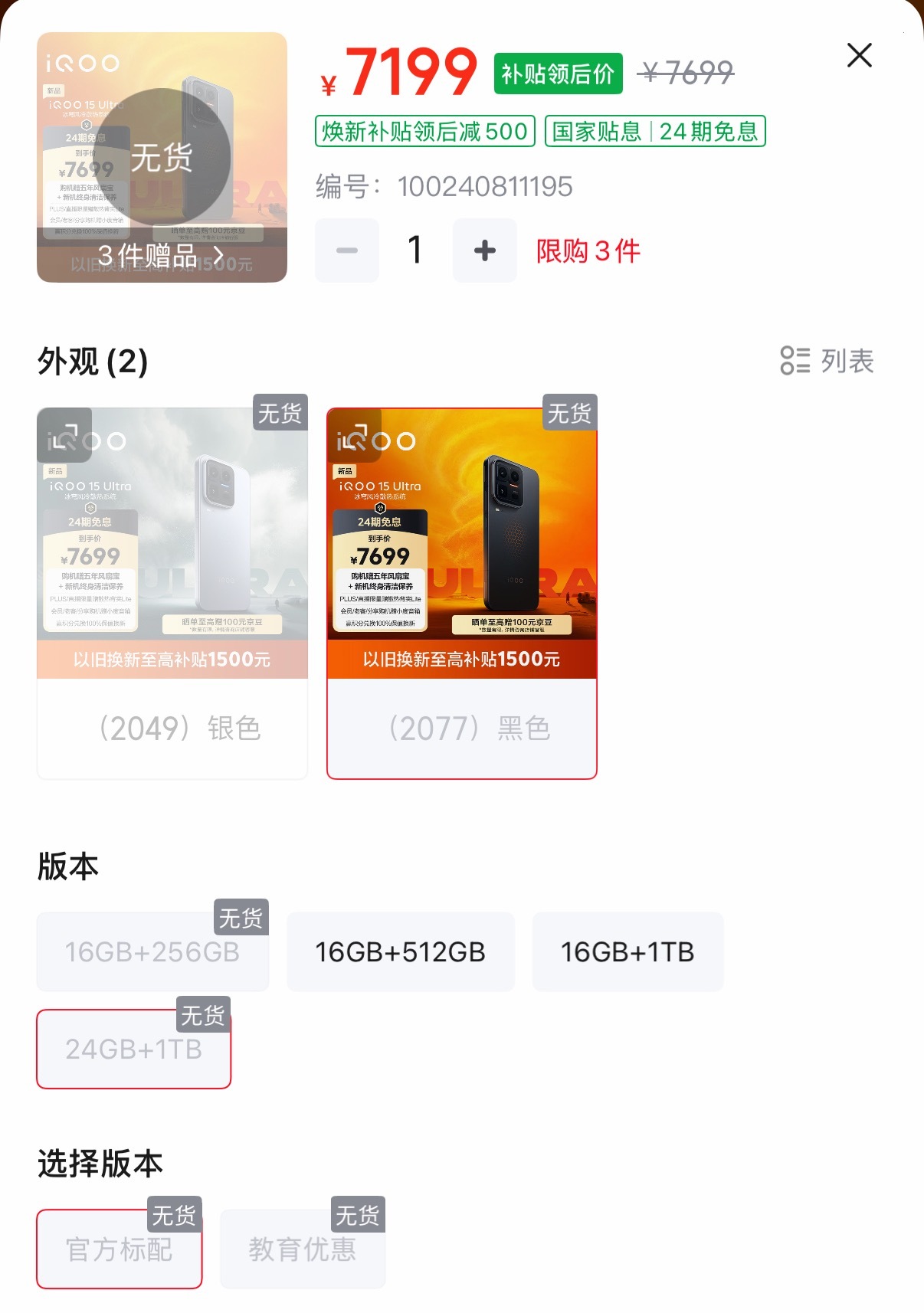Click the quantity input showing 1
This screenshot has width=924, height=1313.
click(x=414, y=250)
